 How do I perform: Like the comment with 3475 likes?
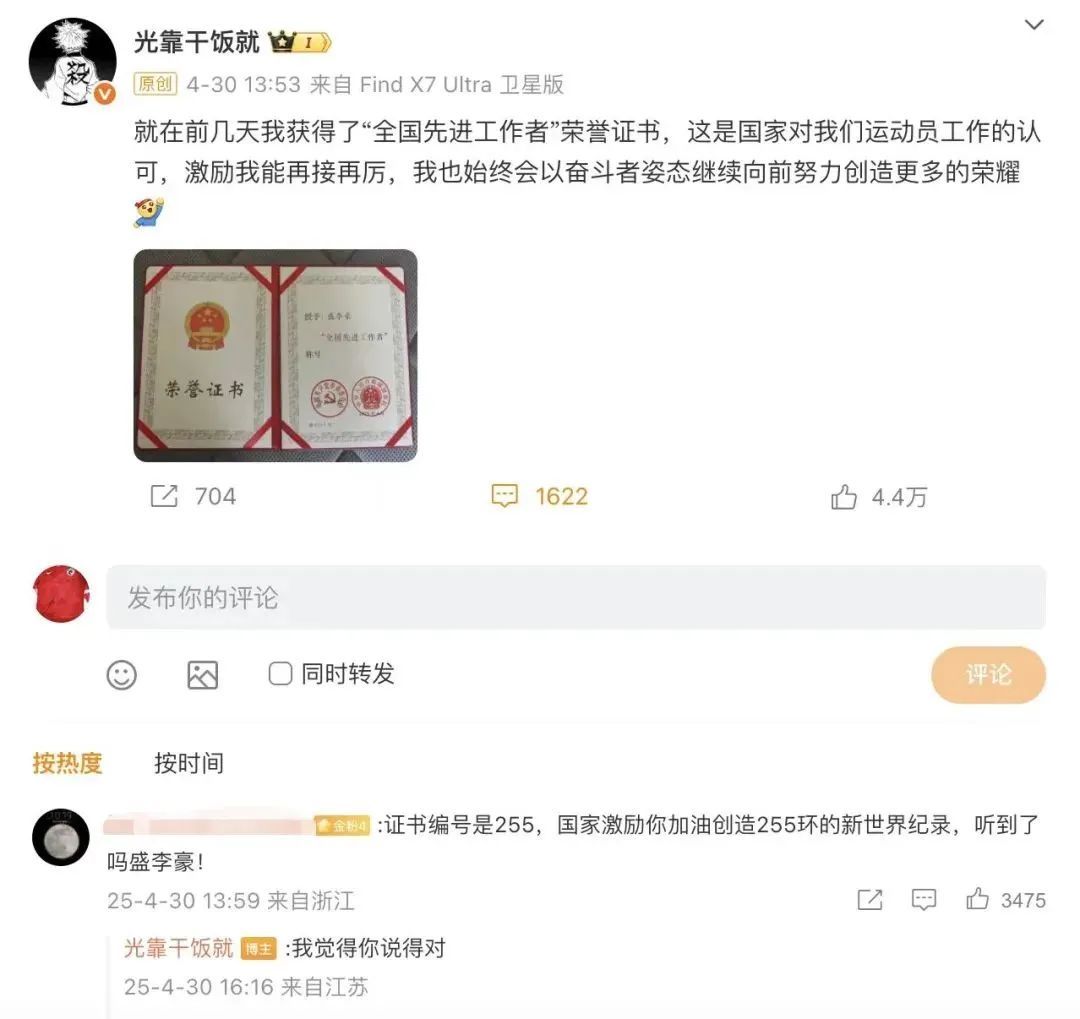(977, 900)
